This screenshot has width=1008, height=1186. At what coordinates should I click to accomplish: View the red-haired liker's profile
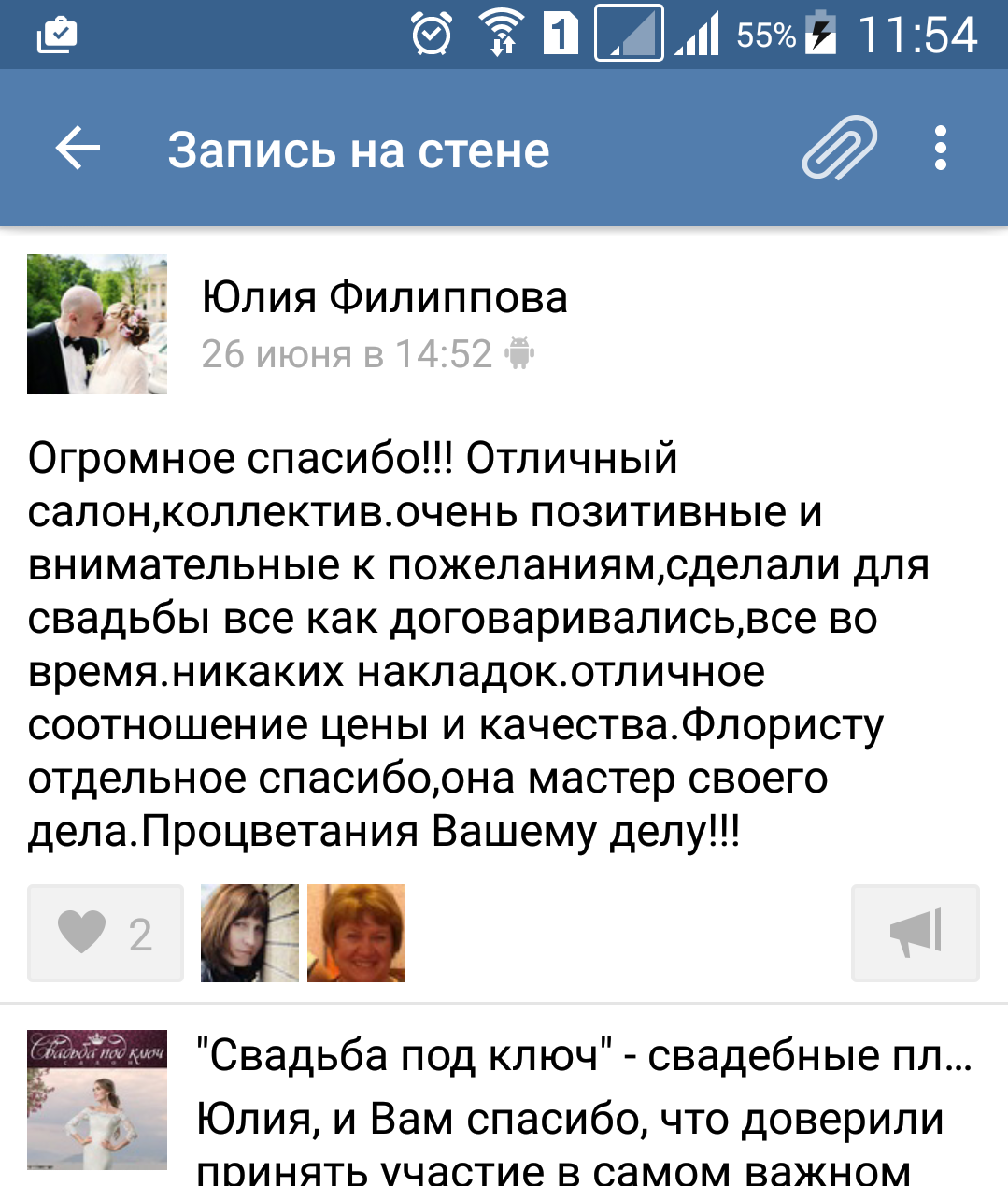point(356,933)
